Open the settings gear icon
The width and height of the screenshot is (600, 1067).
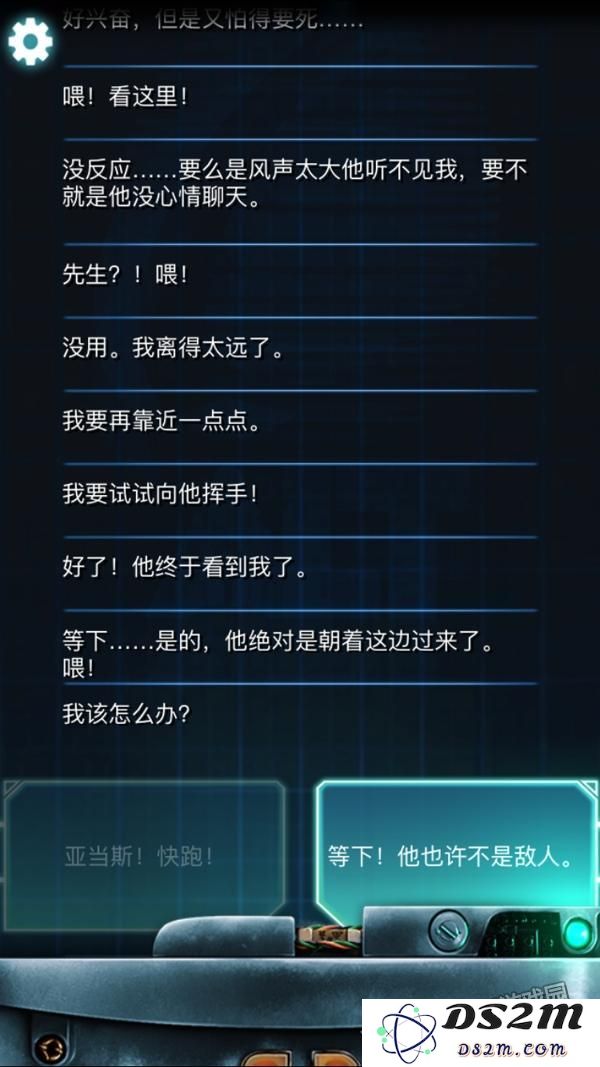click(x=30, y=41)
